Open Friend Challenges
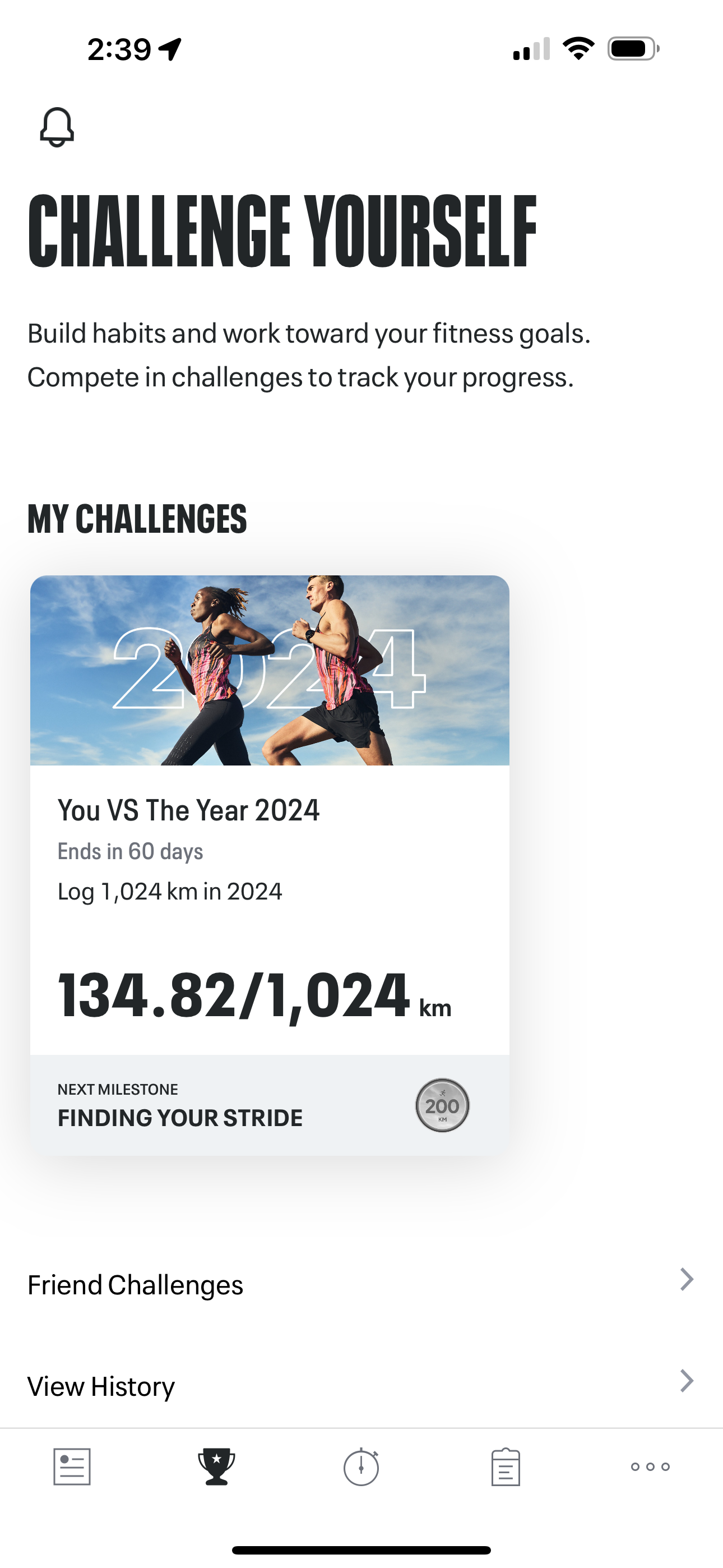 [x=361, y=1285]
